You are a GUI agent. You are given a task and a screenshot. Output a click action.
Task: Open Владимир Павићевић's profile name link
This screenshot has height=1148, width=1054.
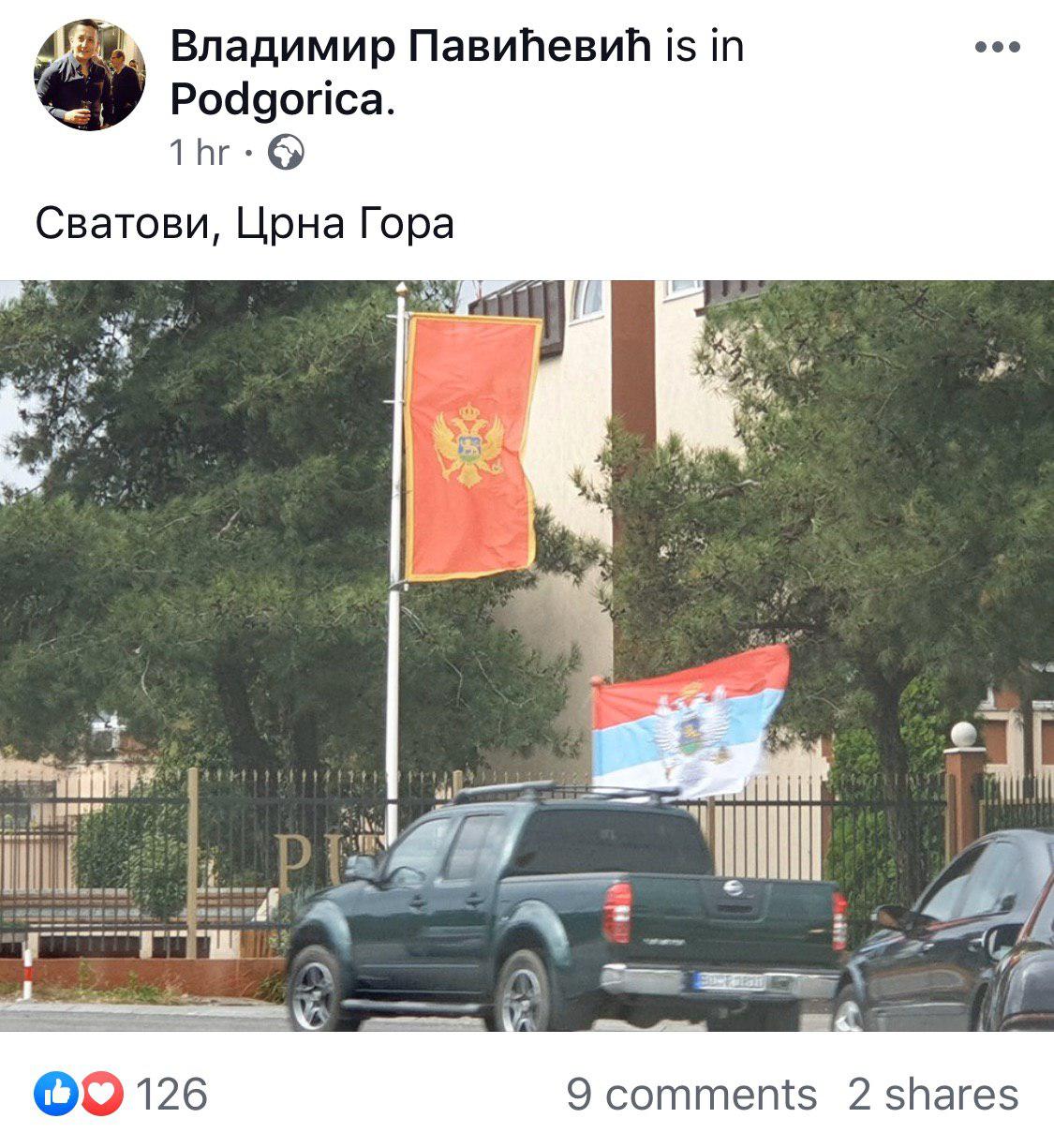(x=410, y=47)
